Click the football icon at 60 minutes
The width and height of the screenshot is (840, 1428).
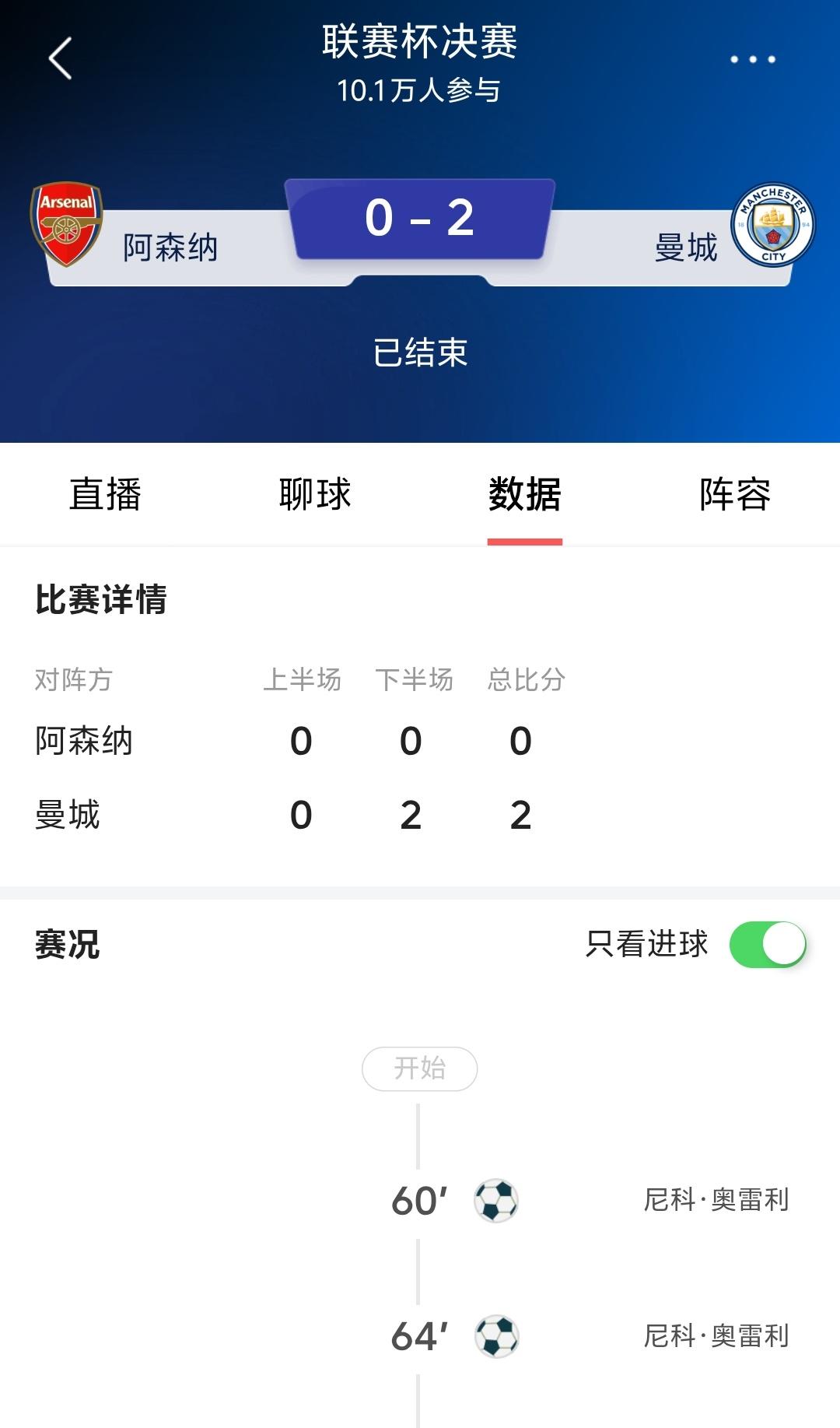point(493,1198)
